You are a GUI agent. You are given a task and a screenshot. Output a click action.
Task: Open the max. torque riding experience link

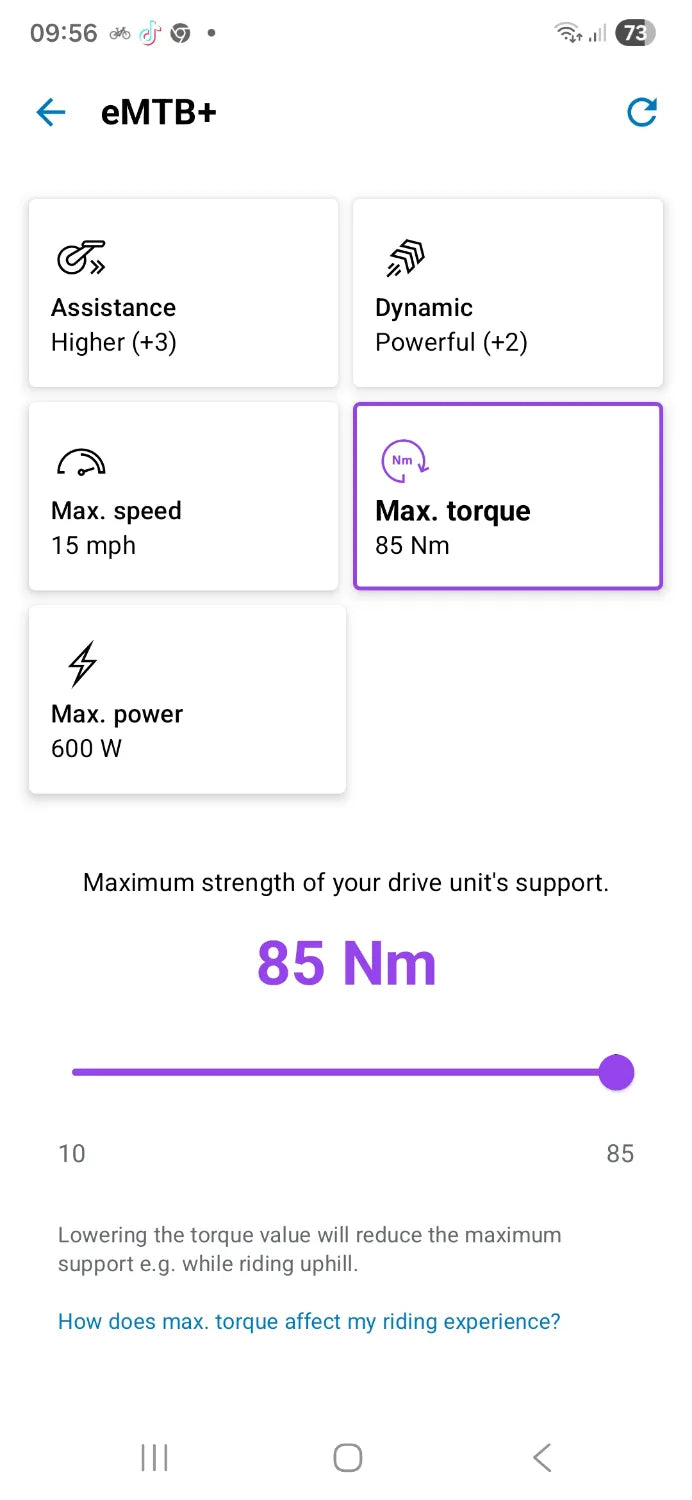pyautogui.click(x=309, y=1322)
